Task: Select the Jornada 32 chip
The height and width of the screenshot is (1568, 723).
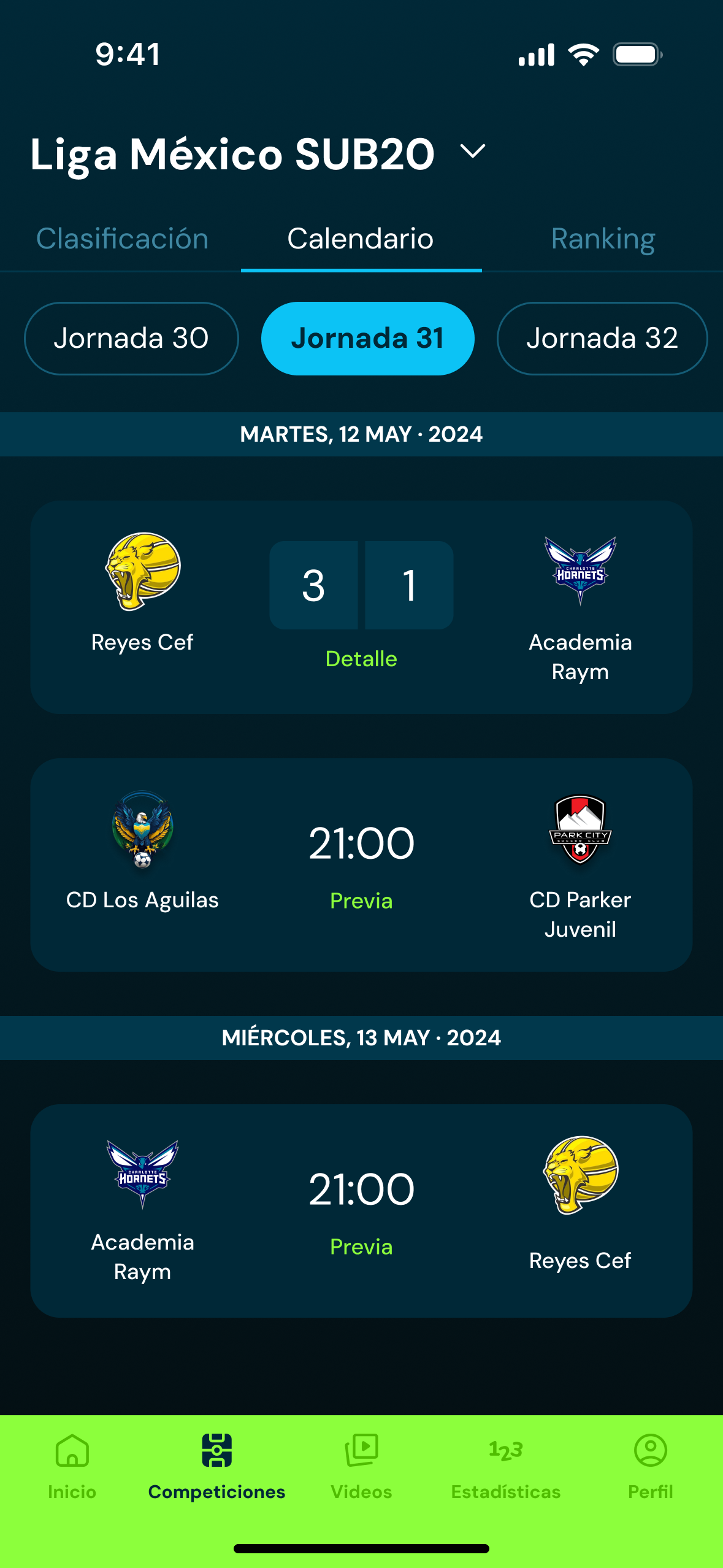Action: point(602,339)
